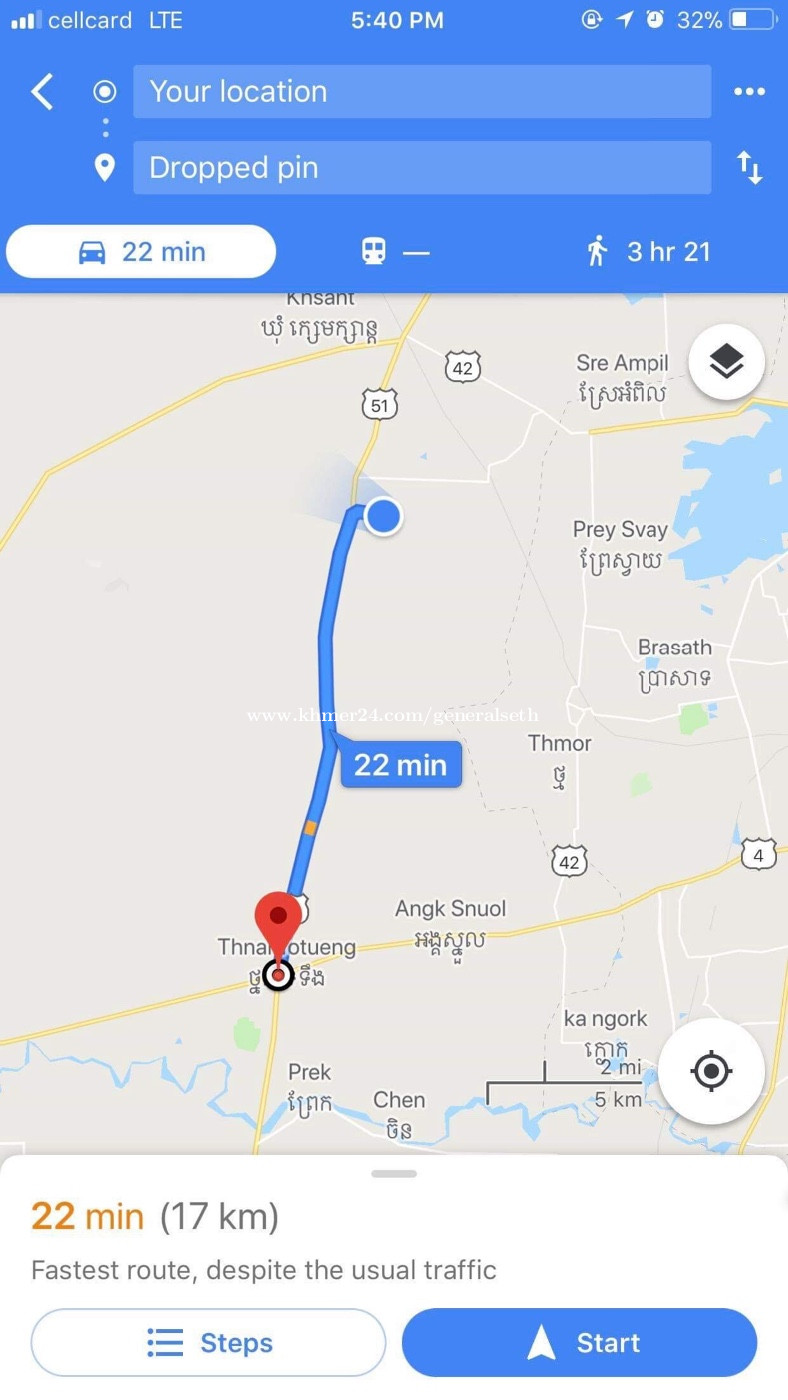
Task: Open the three-dot overflow menu
Action: click(x=749, y=91)
